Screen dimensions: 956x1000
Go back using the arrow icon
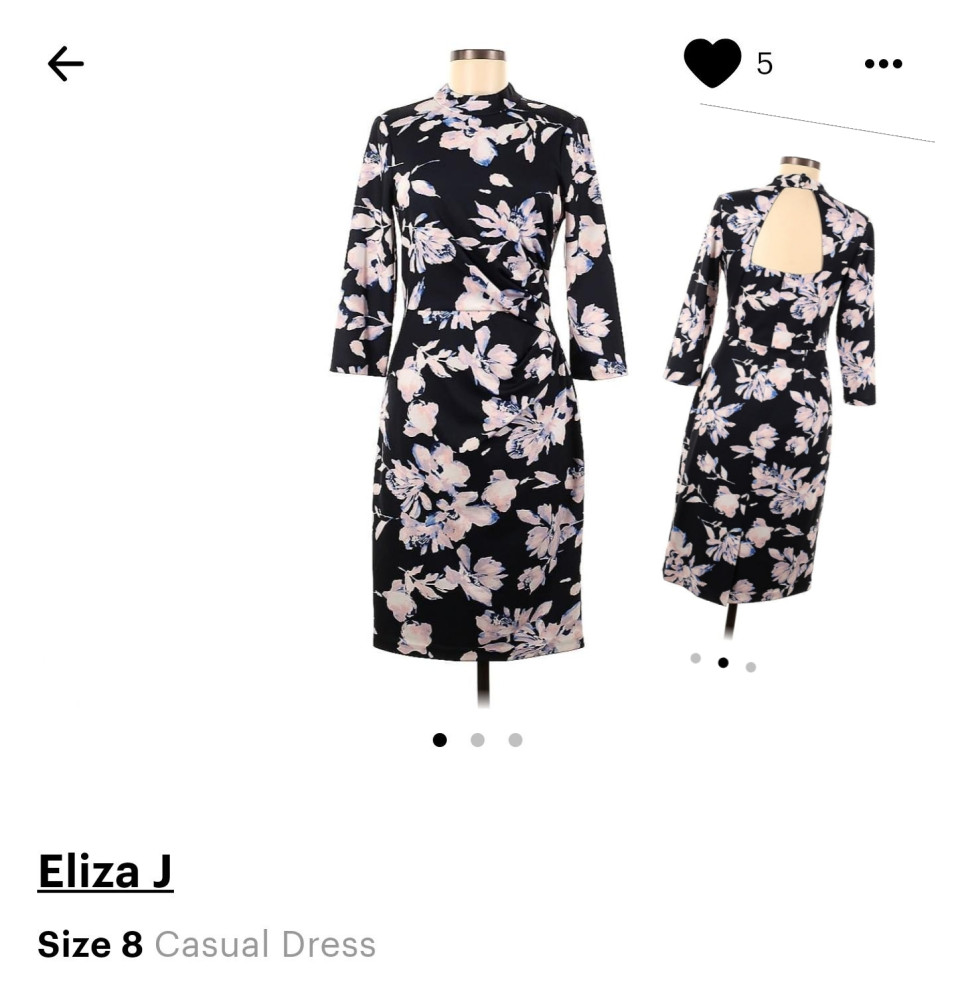(66, 64)
